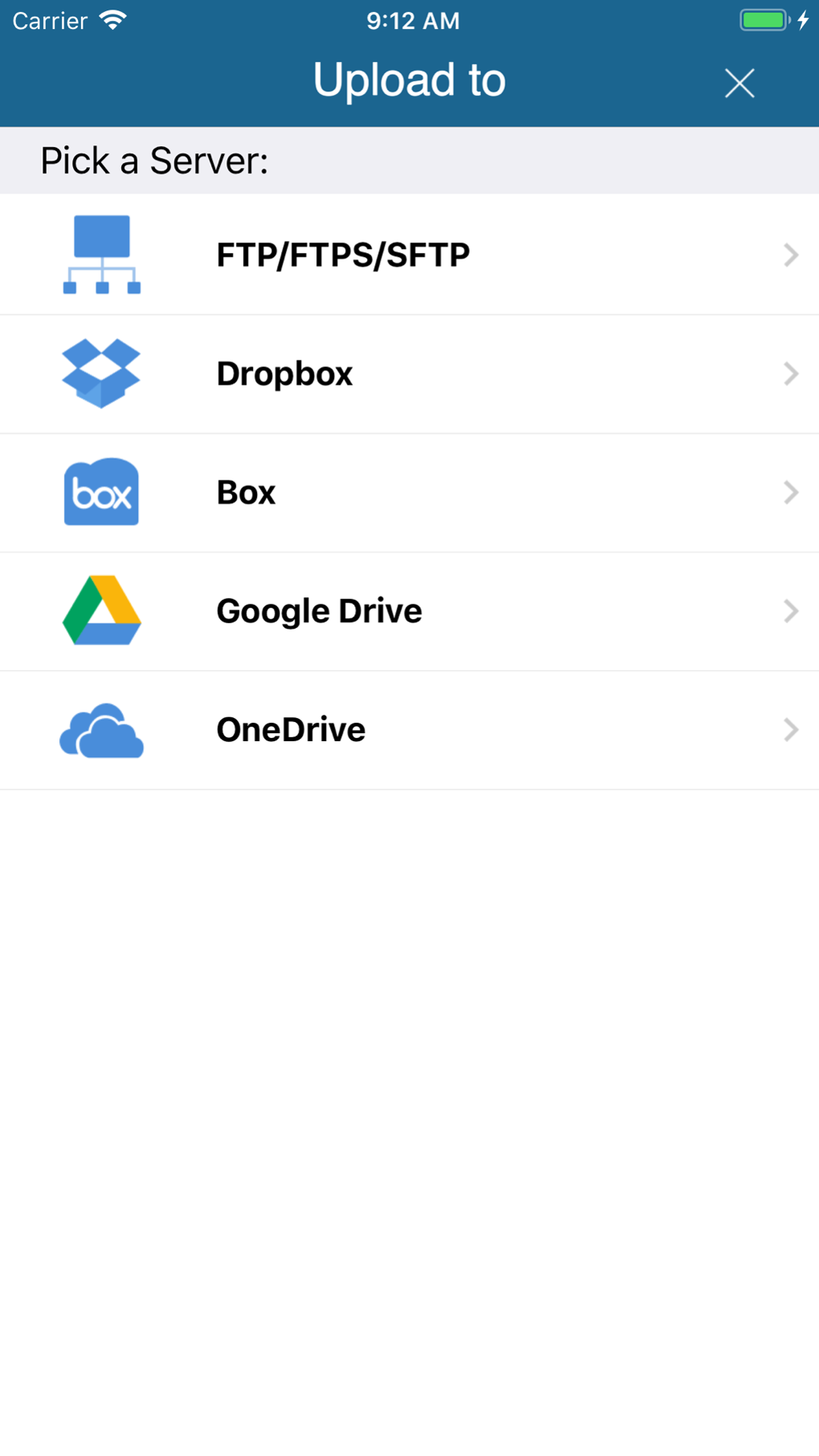Screen dimensions: 819x1456
Task: Close the Upload to screen
Action: pyautogui.click(x=739, y=83)
